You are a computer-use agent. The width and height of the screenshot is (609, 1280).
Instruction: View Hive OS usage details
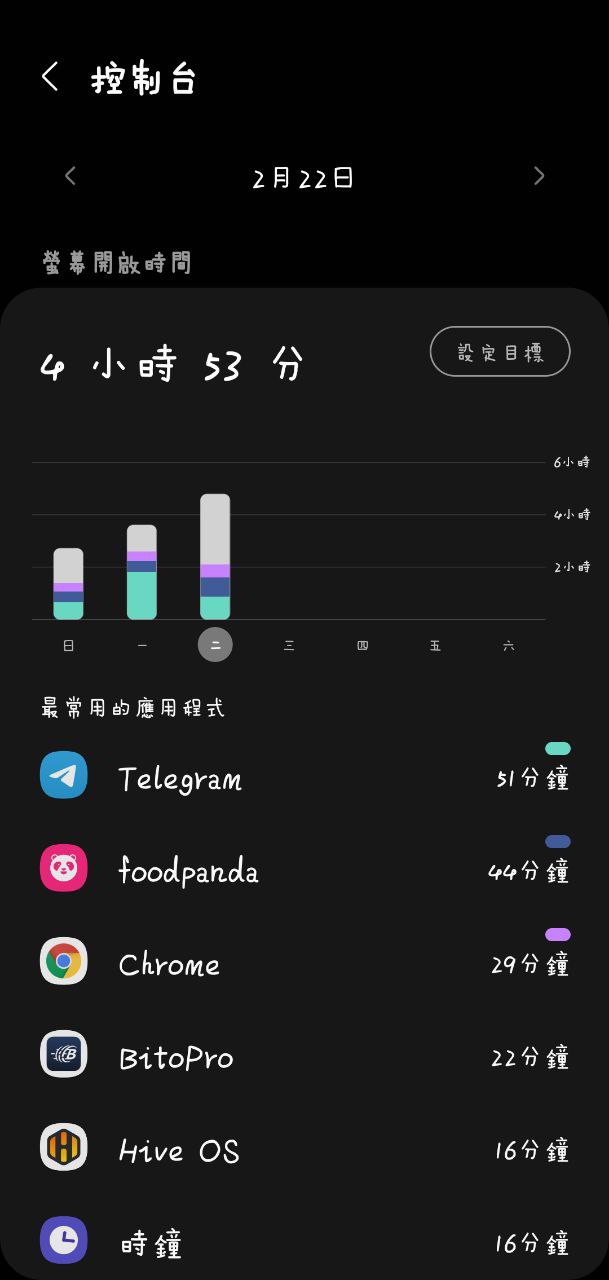pyautogui.click(x=304, y=1149)
